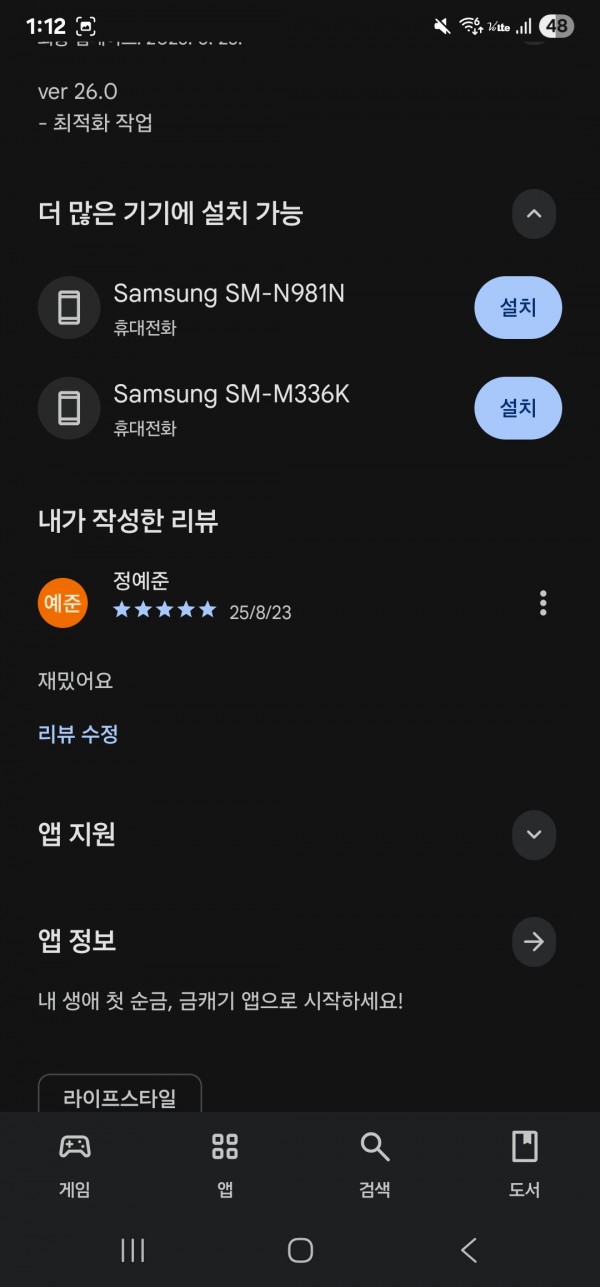This screenshot has height=1287, width=600.
Task: Expand the 앱 지원 section
Action: [534, 835]
